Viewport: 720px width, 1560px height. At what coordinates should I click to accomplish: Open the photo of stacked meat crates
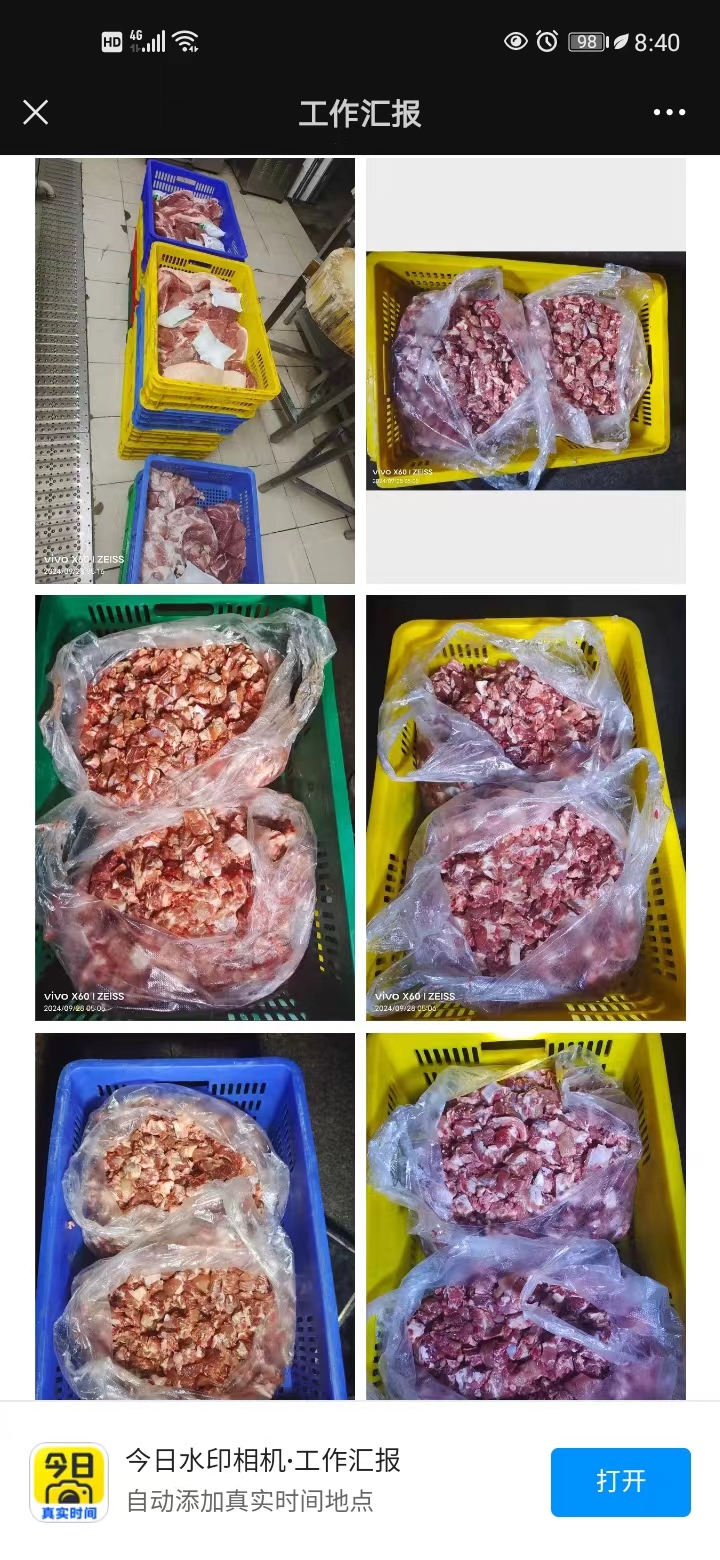pos(195,370)
